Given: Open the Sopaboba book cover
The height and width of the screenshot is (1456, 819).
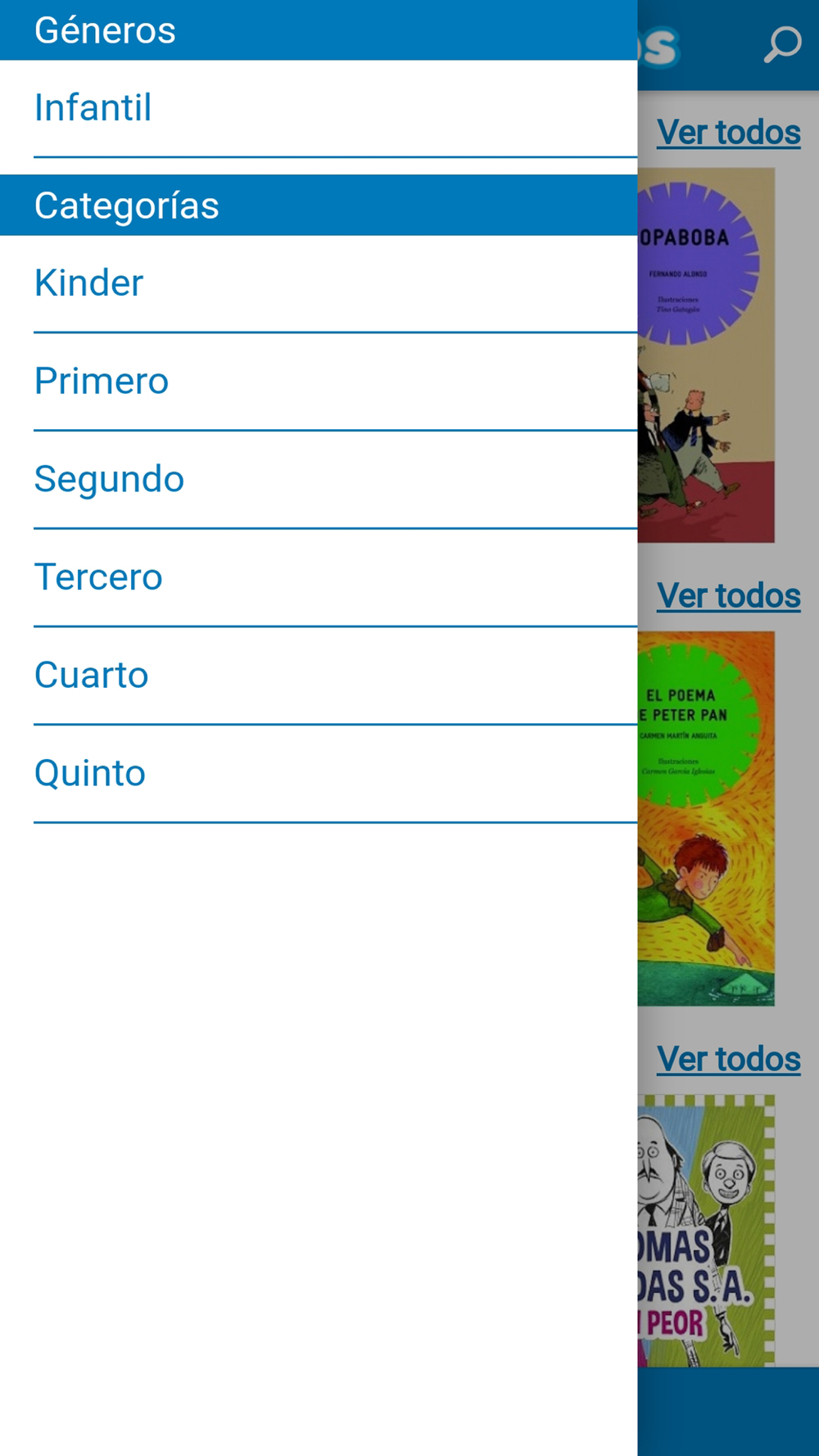Looking at the screenshot, I should [x=706, y=355].
